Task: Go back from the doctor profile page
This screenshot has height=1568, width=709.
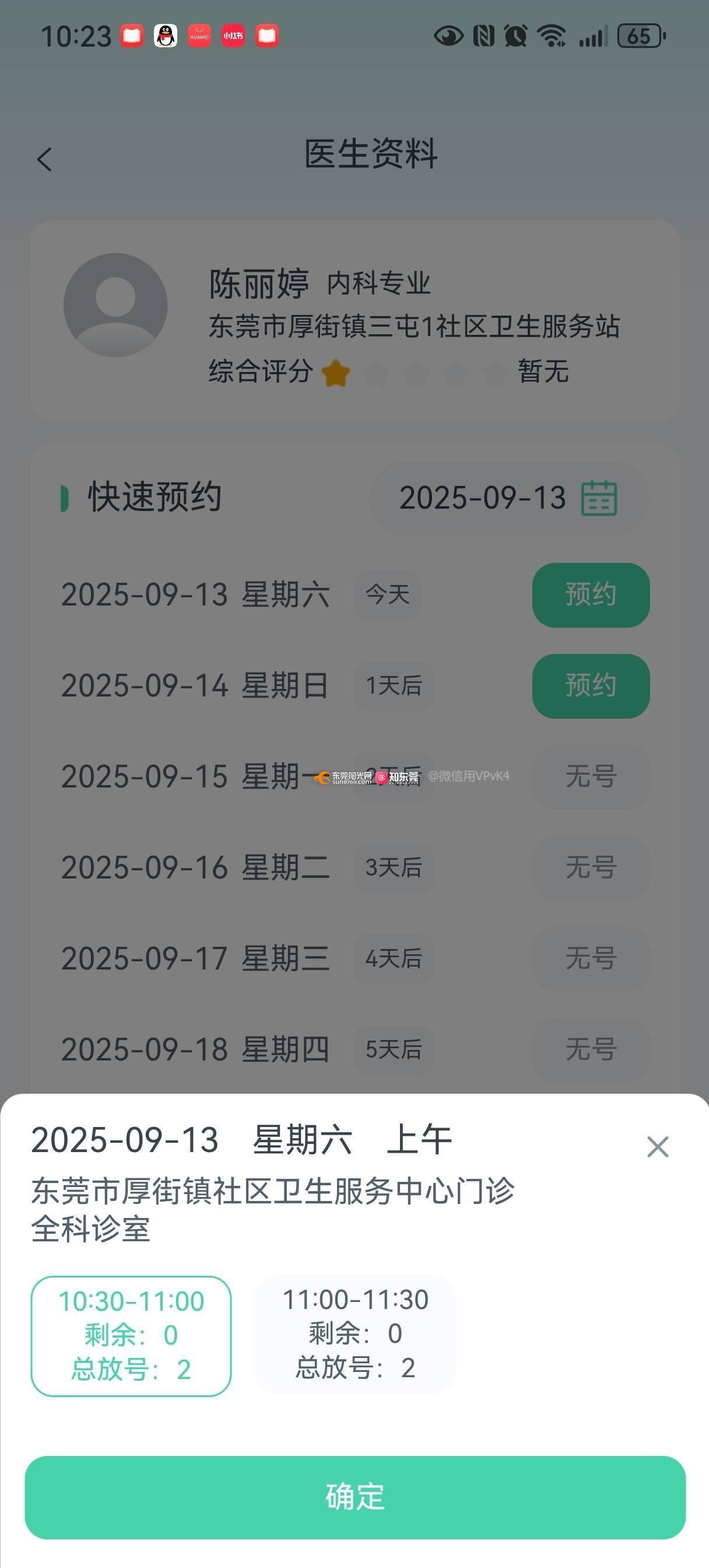Action: [x=44, y=159]
